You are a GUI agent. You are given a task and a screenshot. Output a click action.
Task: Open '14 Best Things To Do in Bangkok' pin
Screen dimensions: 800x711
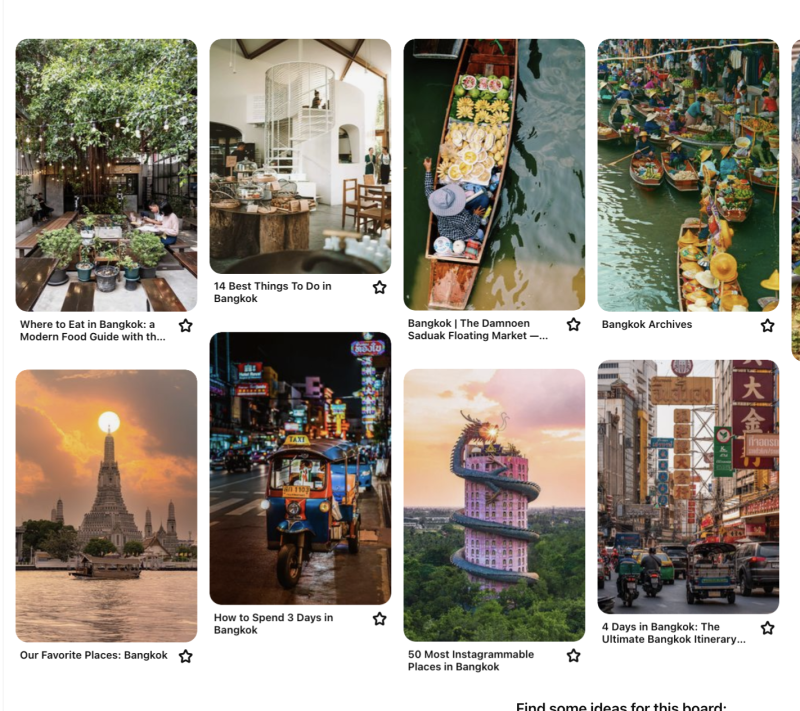pos(300,156)
